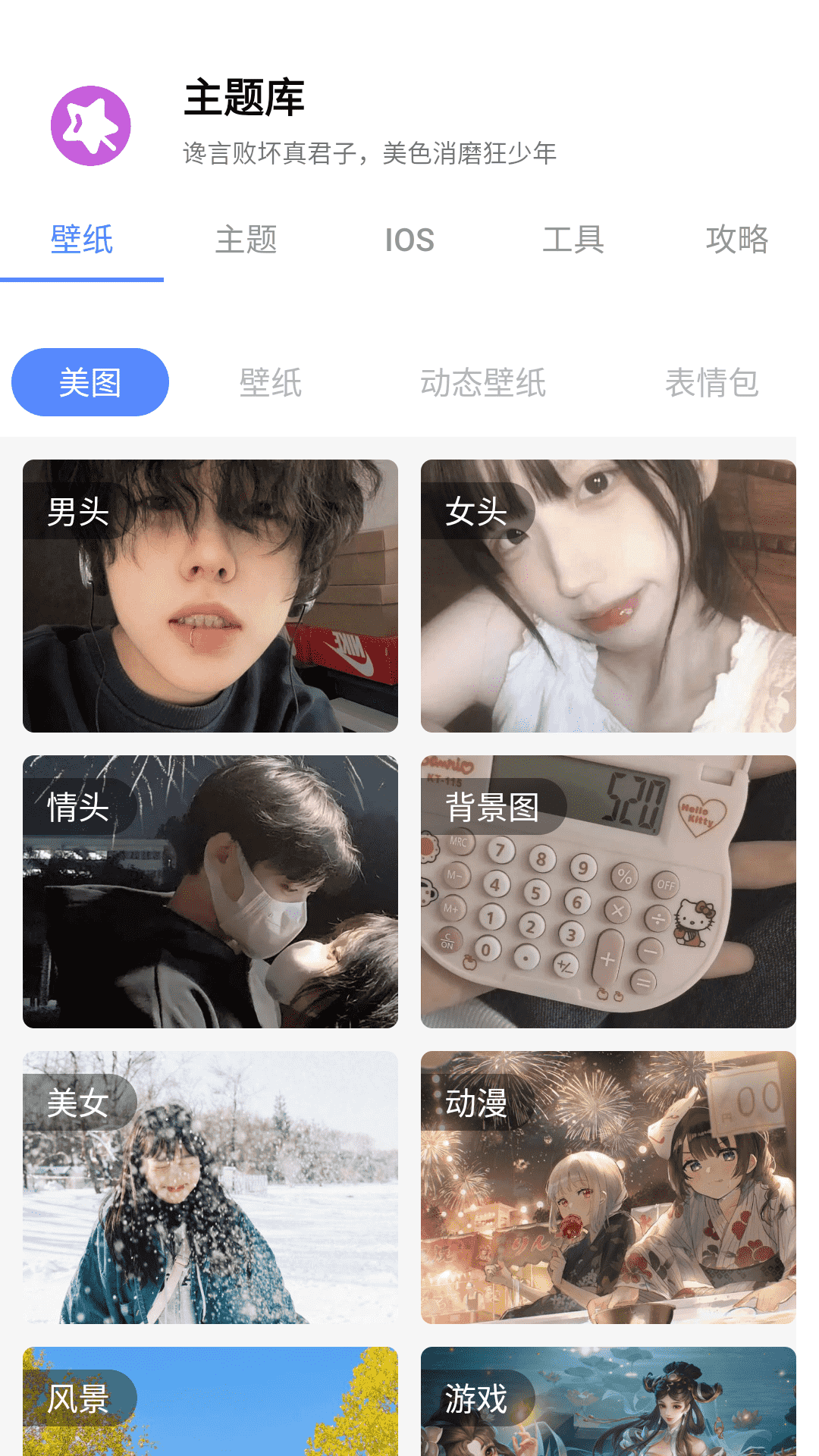Browse the 情头 couple avatars
Viewport: 819px width, 1456px height.
click(210, 892)
